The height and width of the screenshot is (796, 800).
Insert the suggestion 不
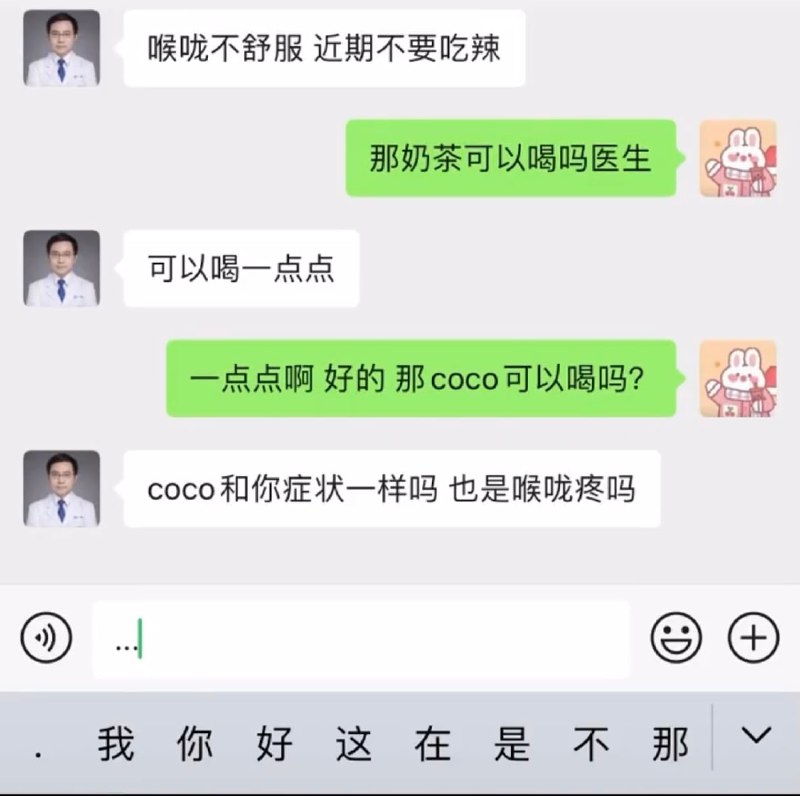point(591,744)
